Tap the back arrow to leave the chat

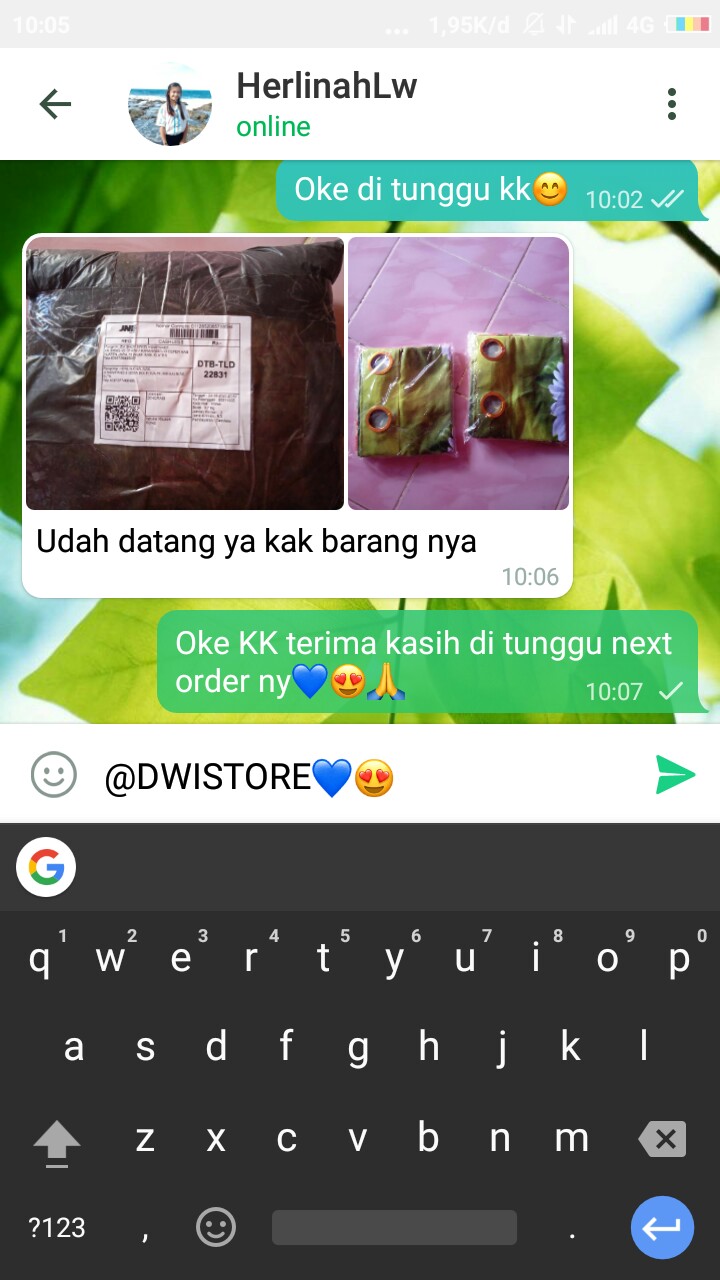click(55, 103)
